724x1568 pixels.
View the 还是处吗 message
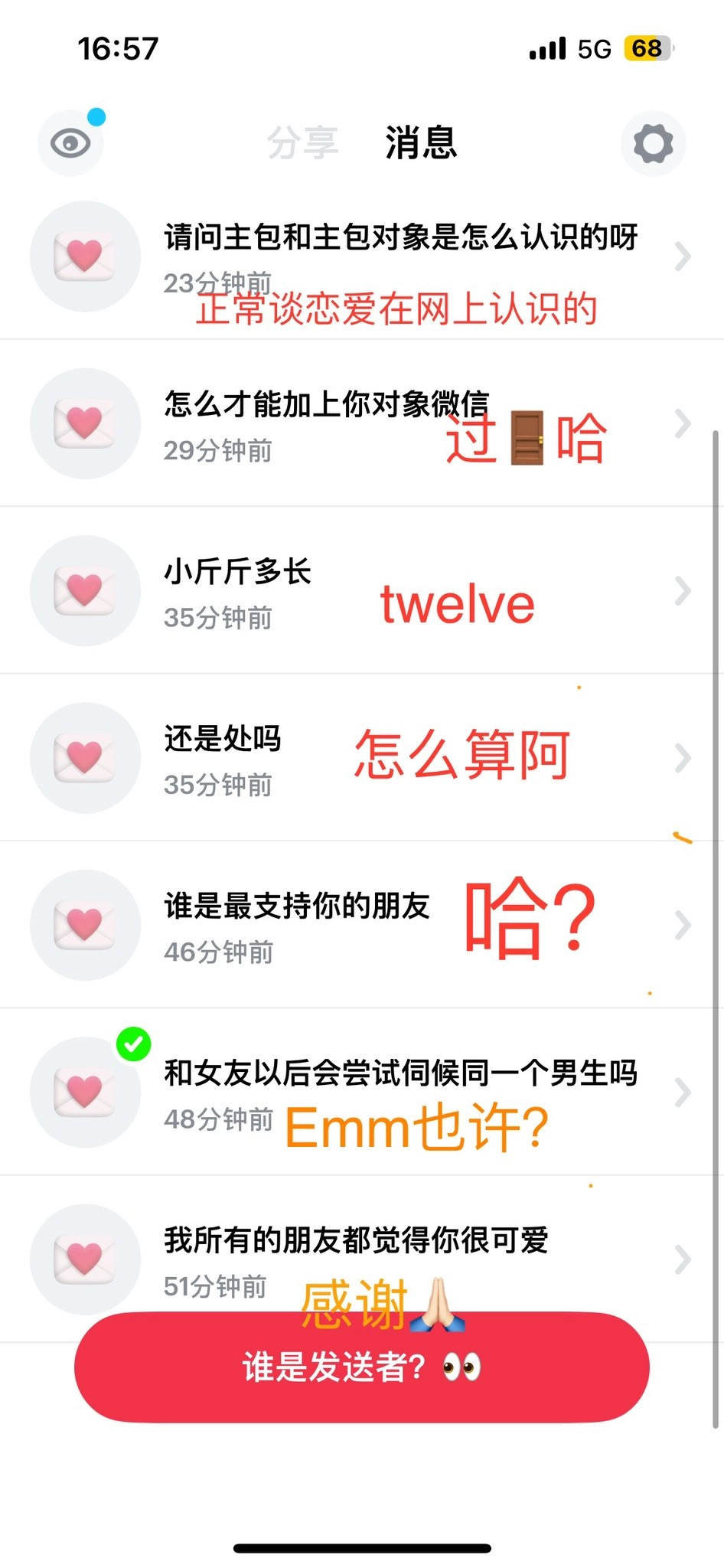(x=362, y=757)
